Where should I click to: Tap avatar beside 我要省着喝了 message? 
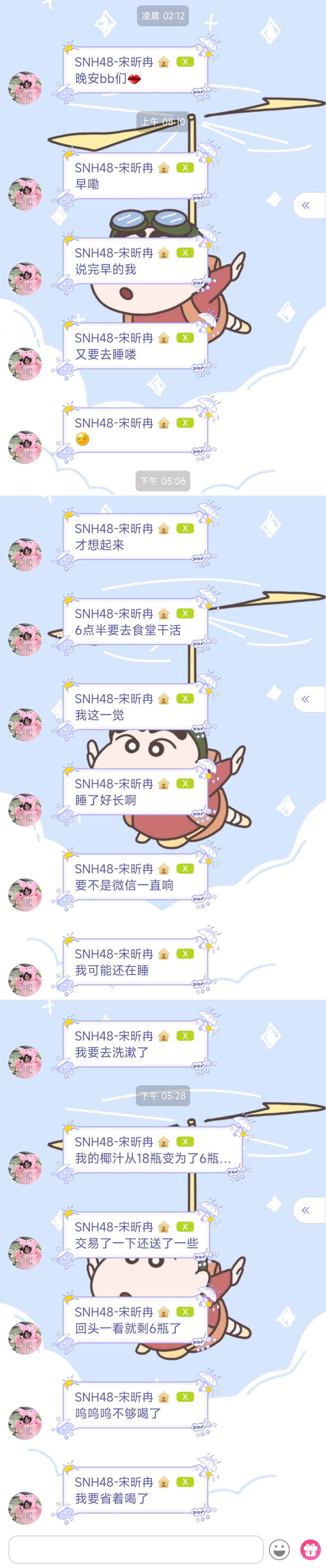pos(25,1508)
